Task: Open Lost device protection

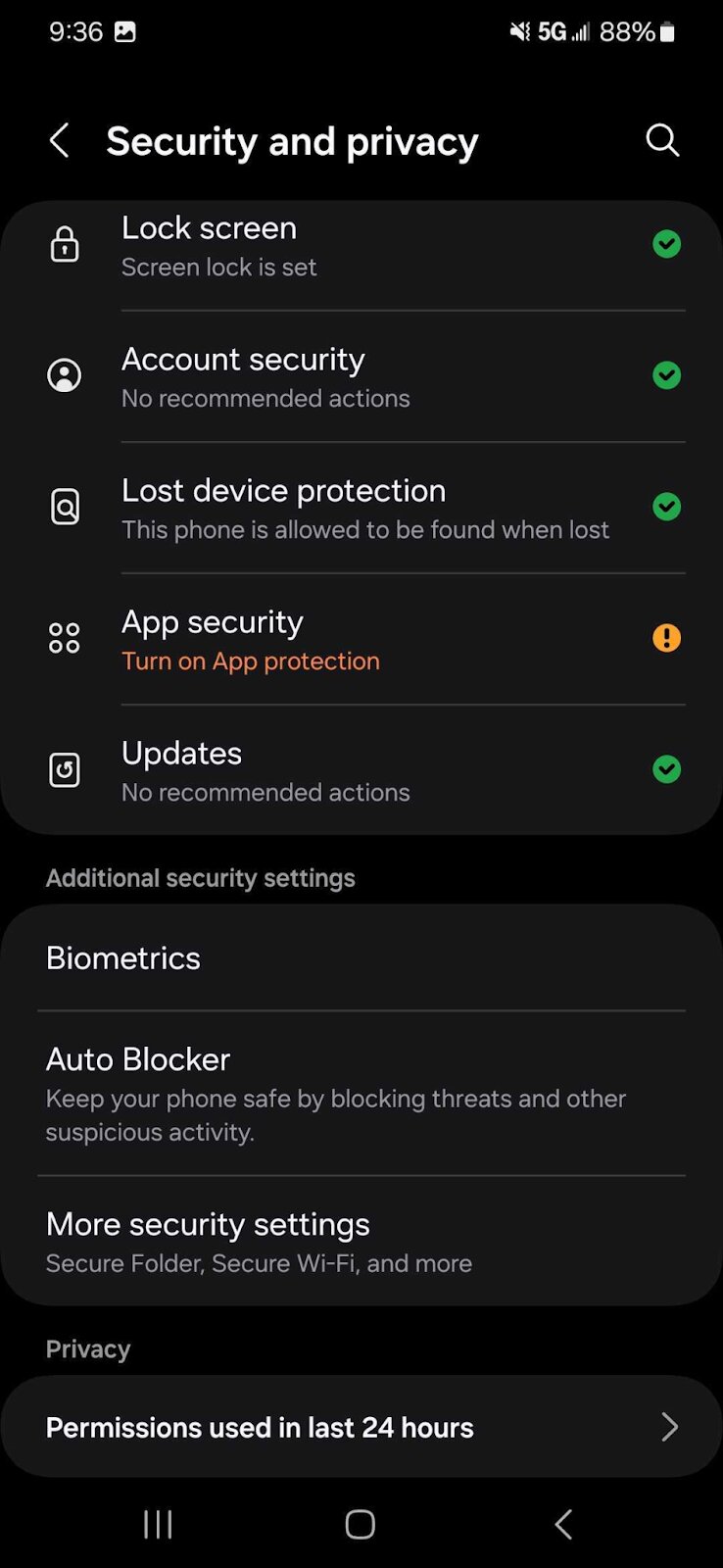Action: [362, 509]
